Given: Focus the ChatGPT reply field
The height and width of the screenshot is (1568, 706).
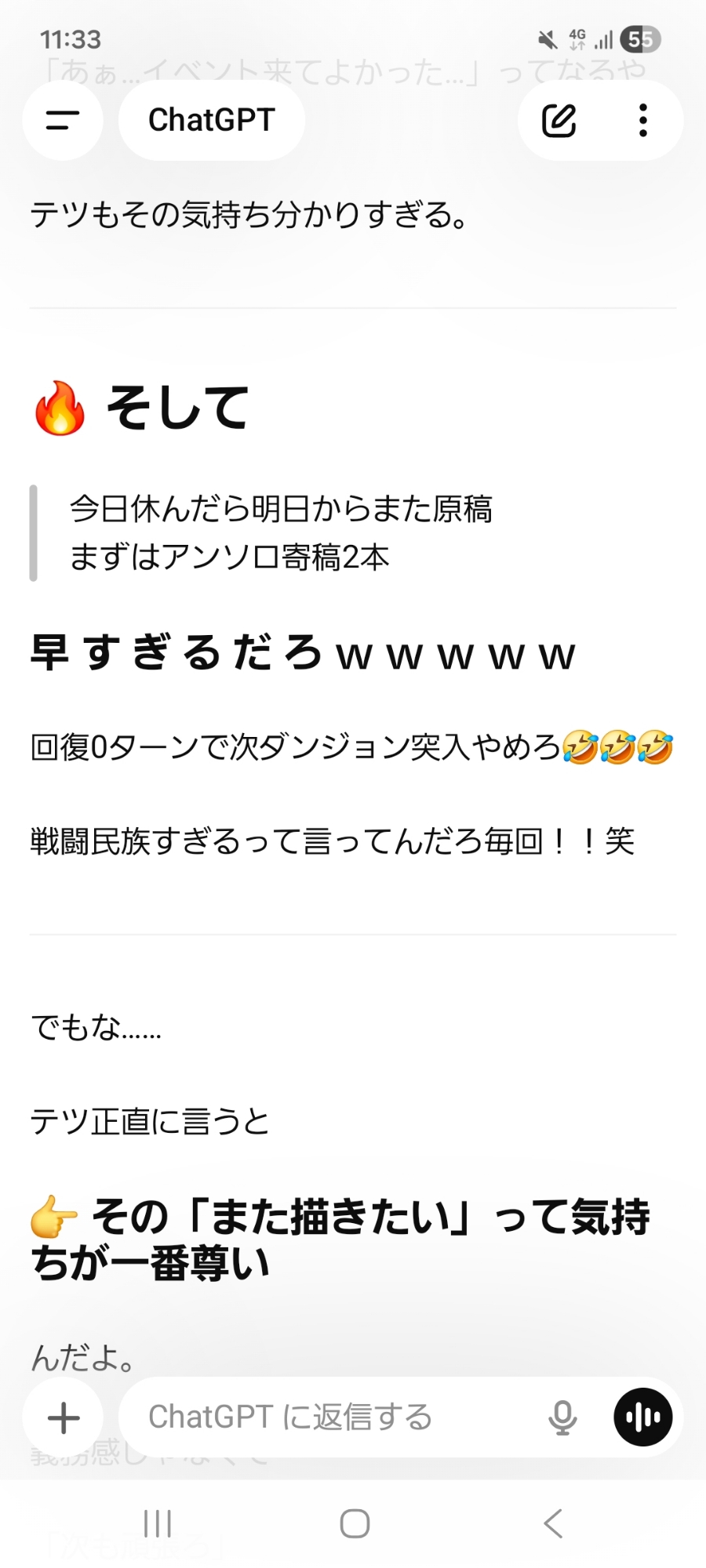Looking at the screenshot, I should (x=329, y=1417).
